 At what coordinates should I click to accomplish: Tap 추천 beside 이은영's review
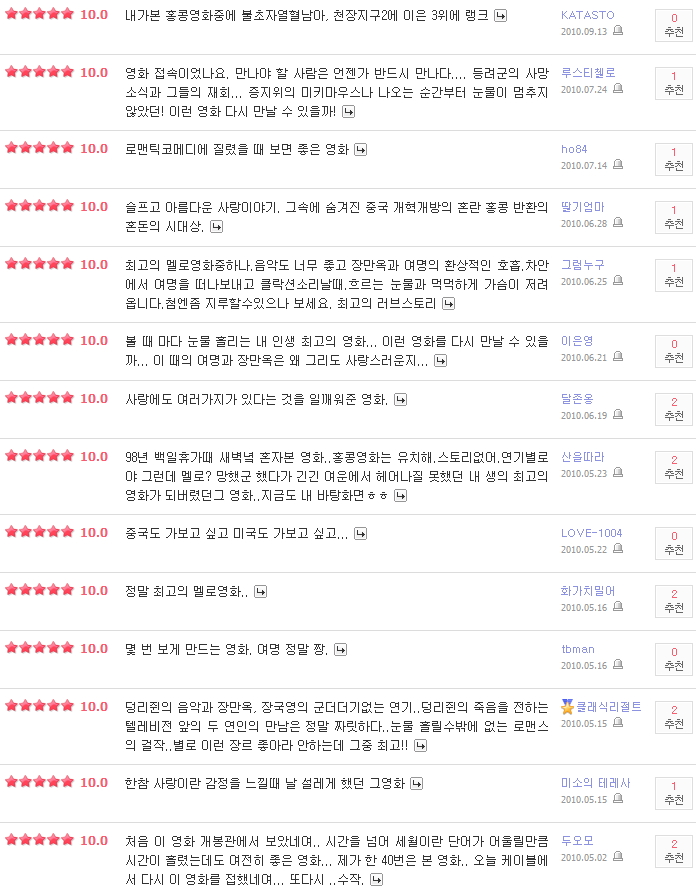coord(674,350)
